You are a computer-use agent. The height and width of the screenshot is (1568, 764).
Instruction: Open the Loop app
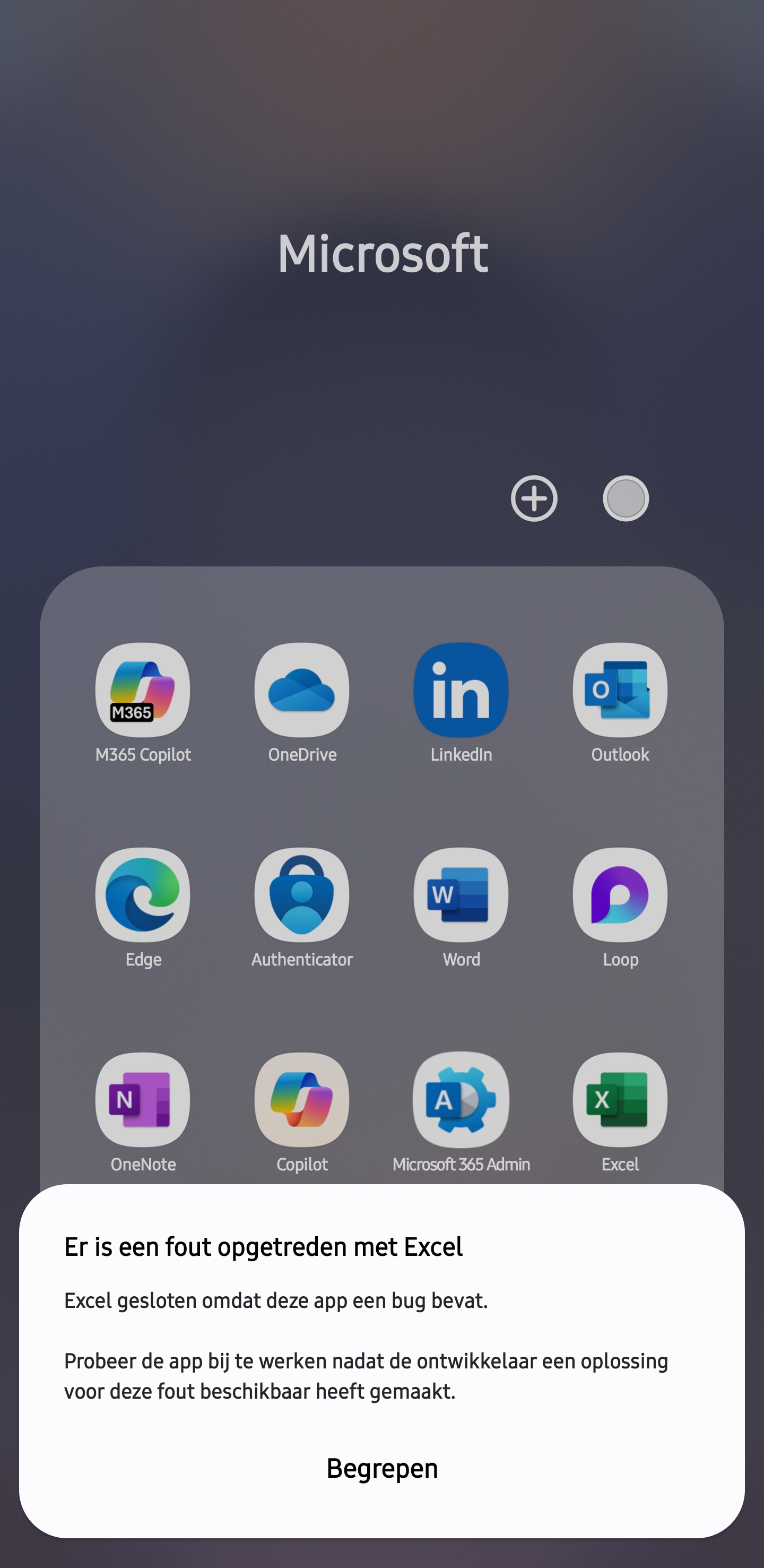[x=620, y=895]
